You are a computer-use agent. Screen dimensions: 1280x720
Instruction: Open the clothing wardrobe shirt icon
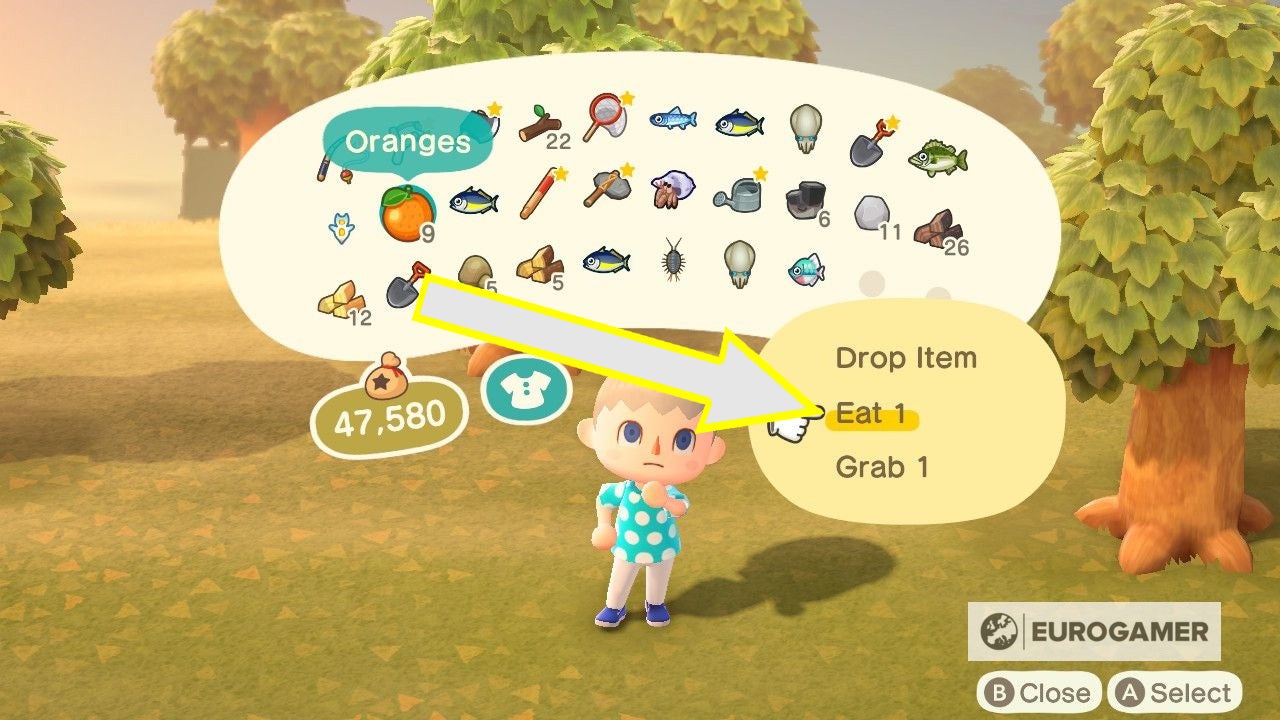tap(526, 389)
